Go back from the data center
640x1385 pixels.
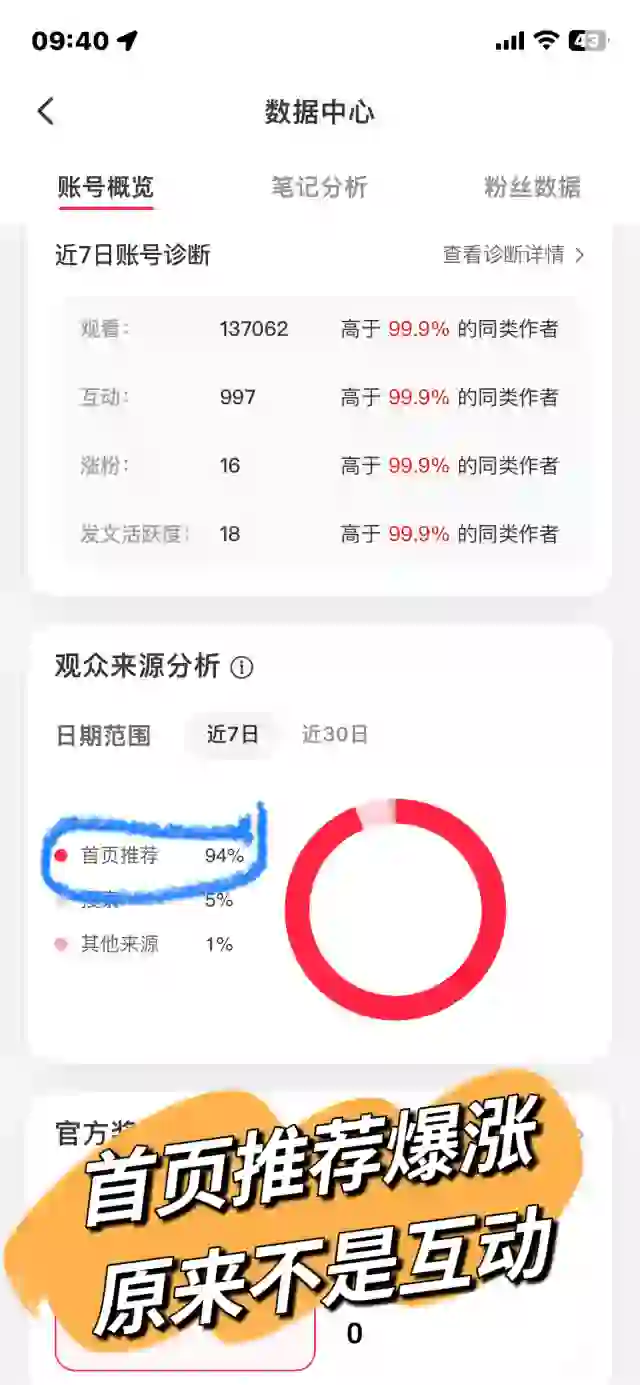pyautogui.click(x=46, y=111)
